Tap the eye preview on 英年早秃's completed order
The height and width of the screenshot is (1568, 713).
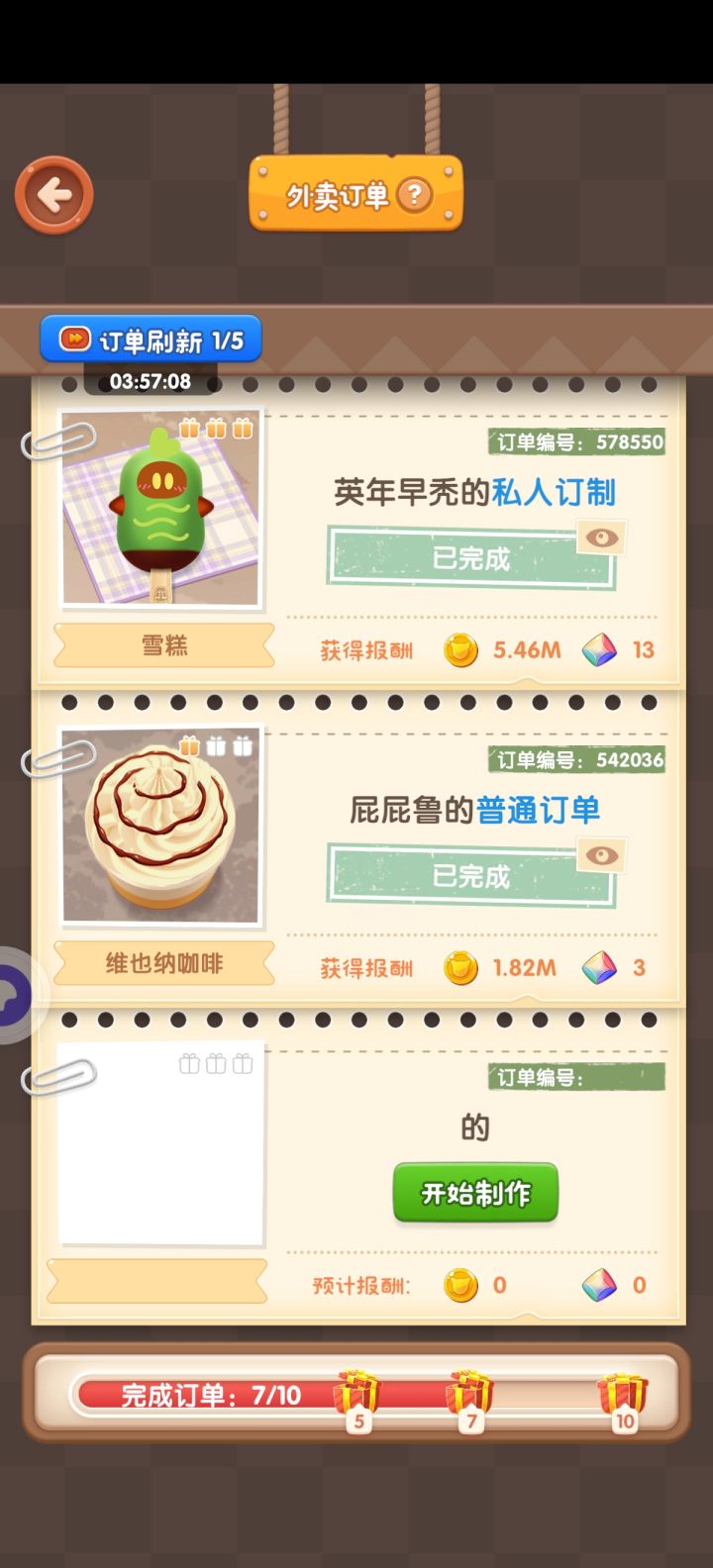click(599, 538)
